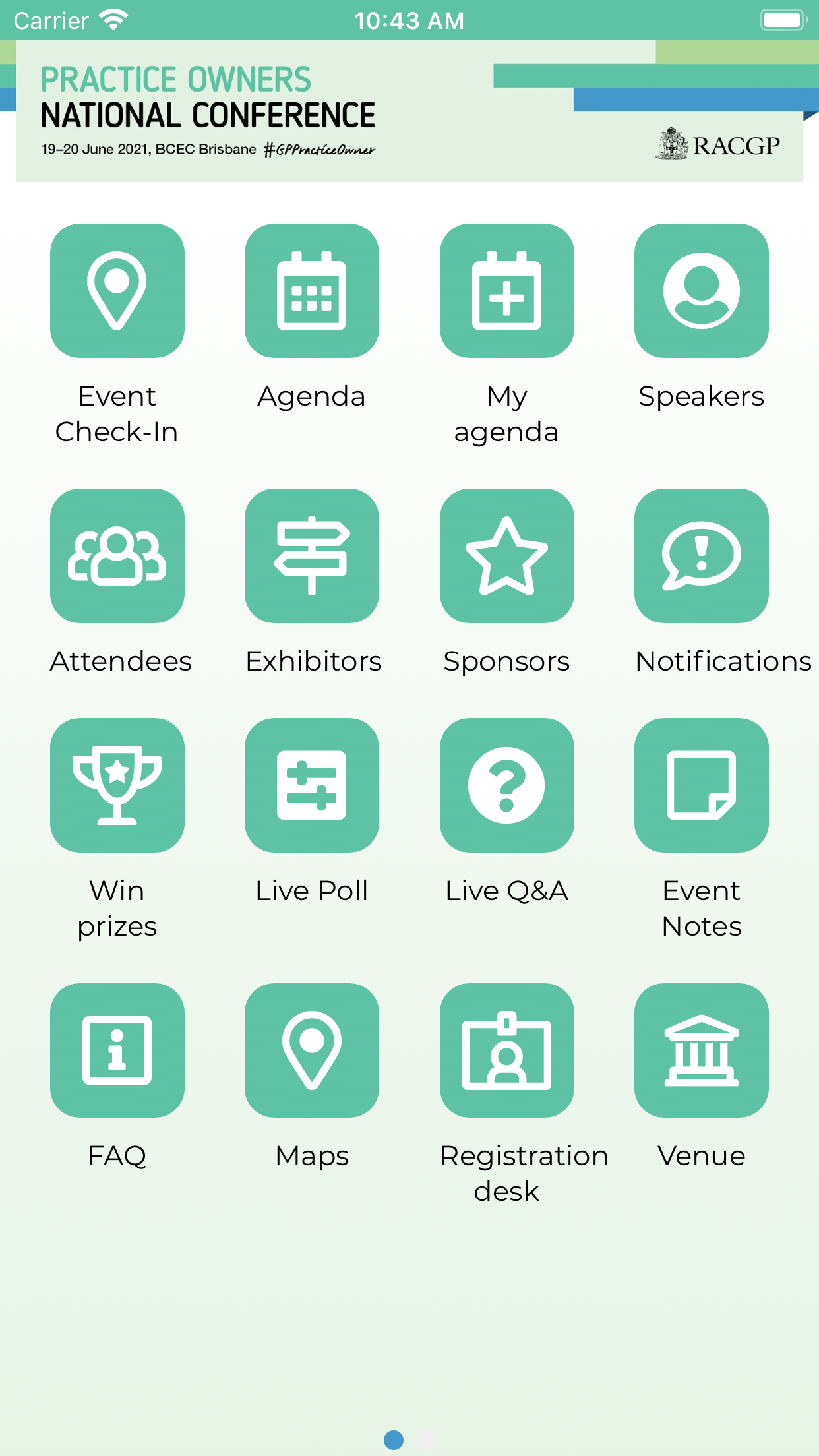The width and height of the screenshot is (819, 1456).
Task: Open Live Q&A
Action: click(x=506, y=785)
